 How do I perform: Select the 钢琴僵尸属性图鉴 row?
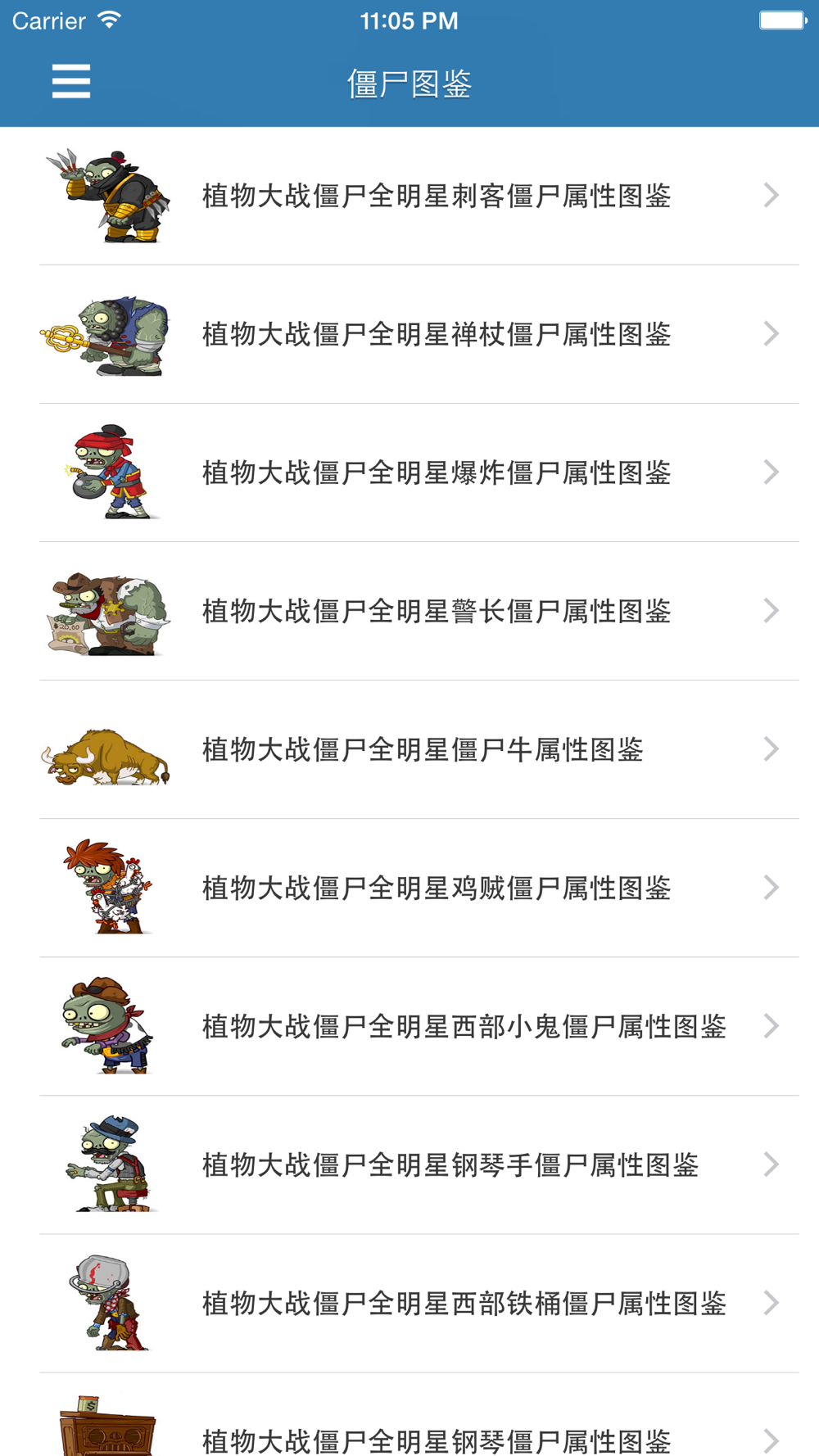point(409,1415)
